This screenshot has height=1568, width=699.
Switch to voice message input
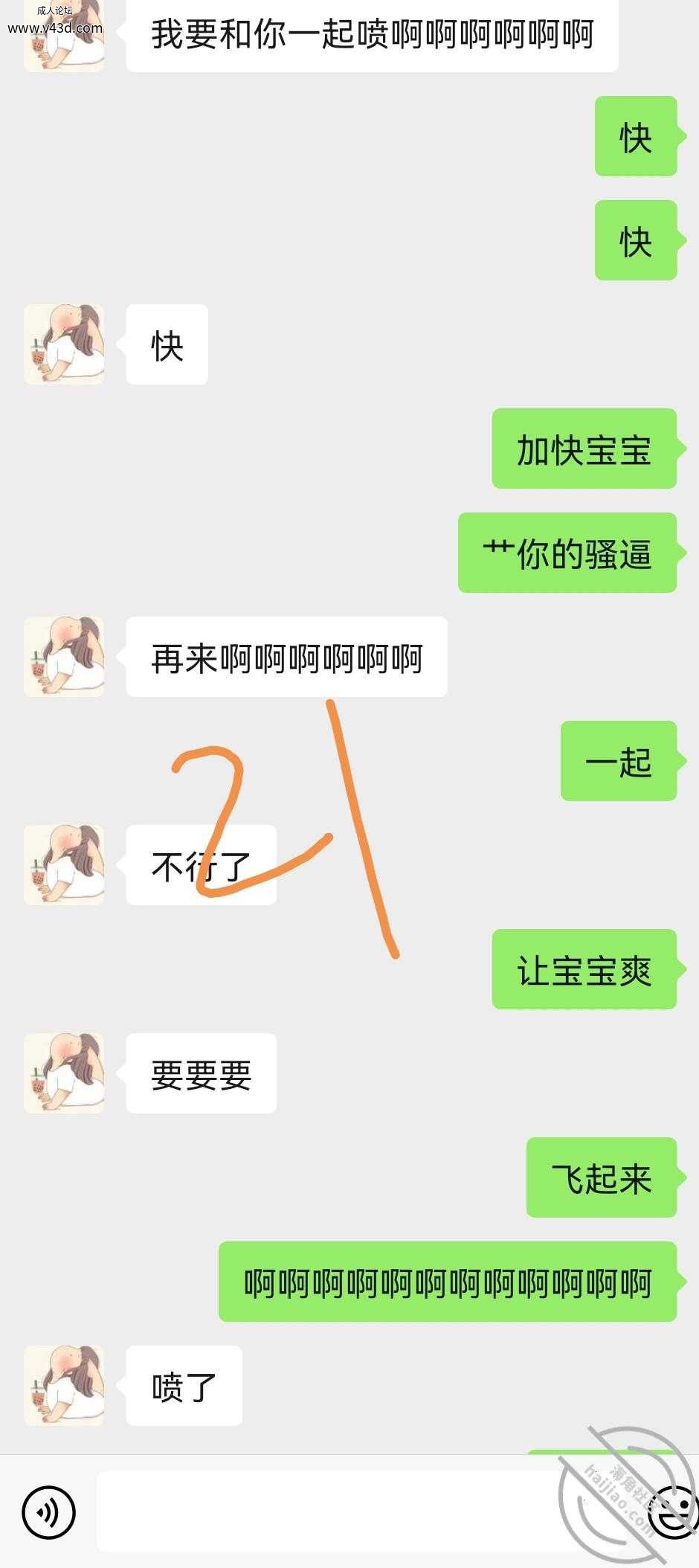point(49,1512)
